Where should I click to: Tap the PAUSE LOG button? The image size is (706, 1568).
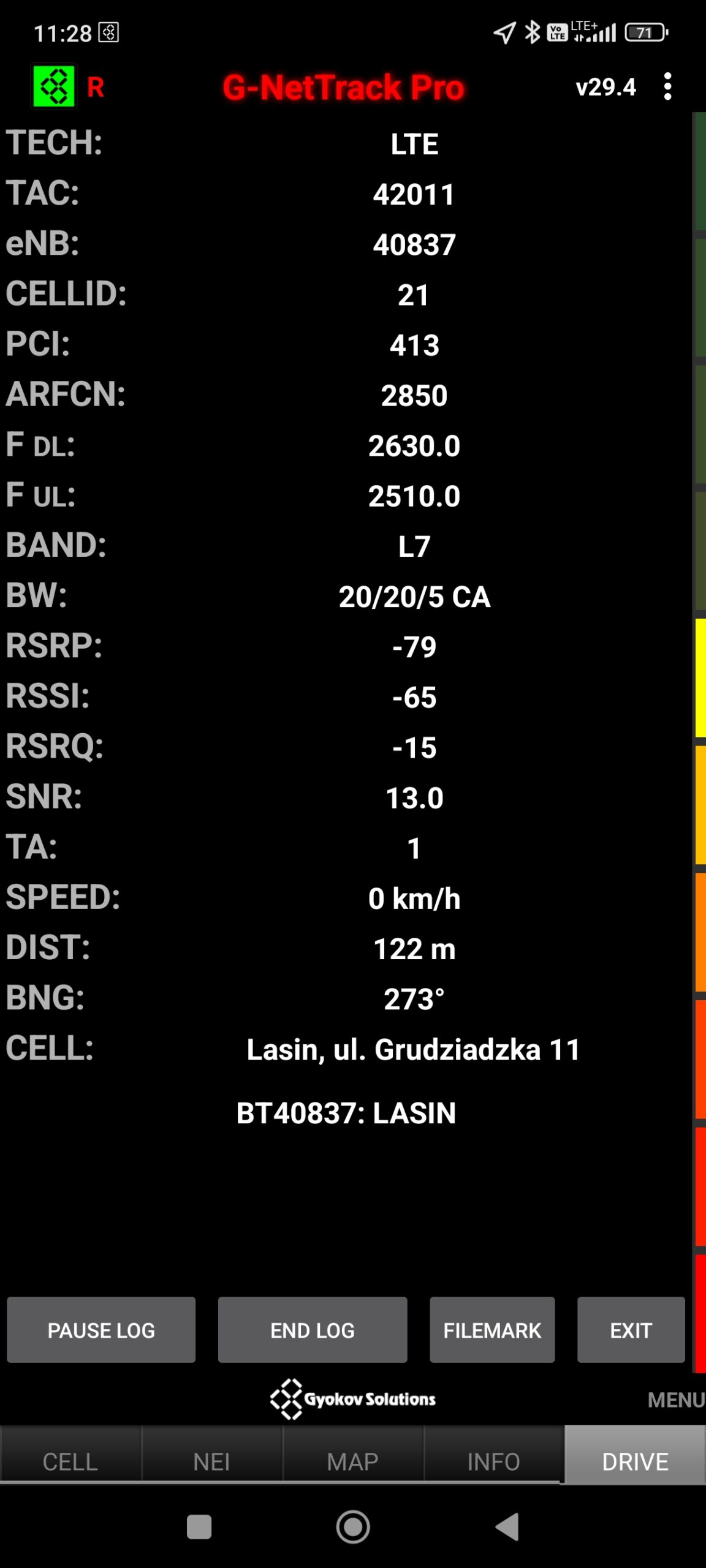tap(101, 1330)
